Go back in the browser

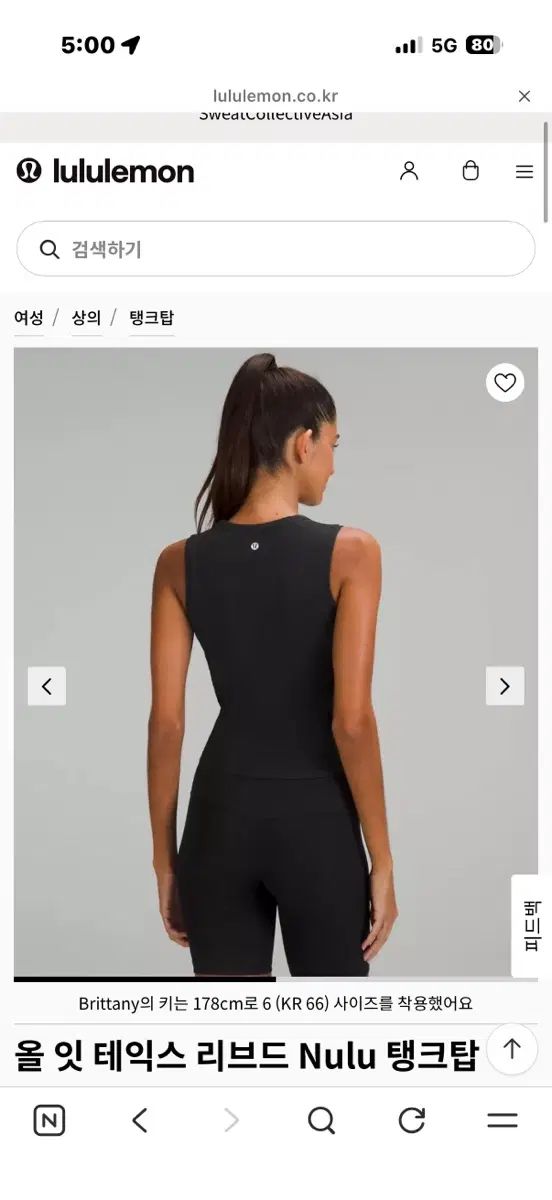click(x=140, y=1121)
